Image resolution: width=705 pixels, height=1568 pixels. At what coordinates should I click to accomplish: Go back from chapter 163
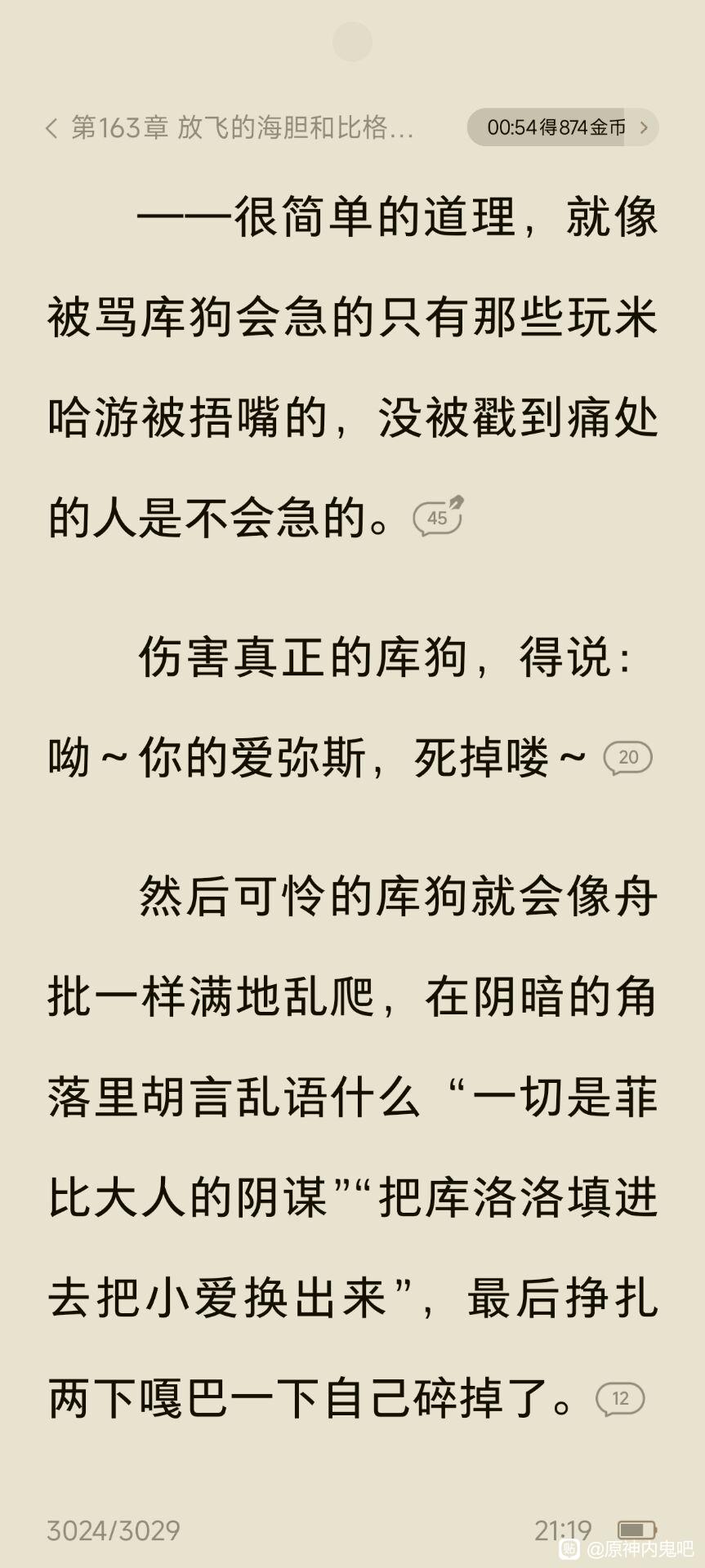[52, 128]
